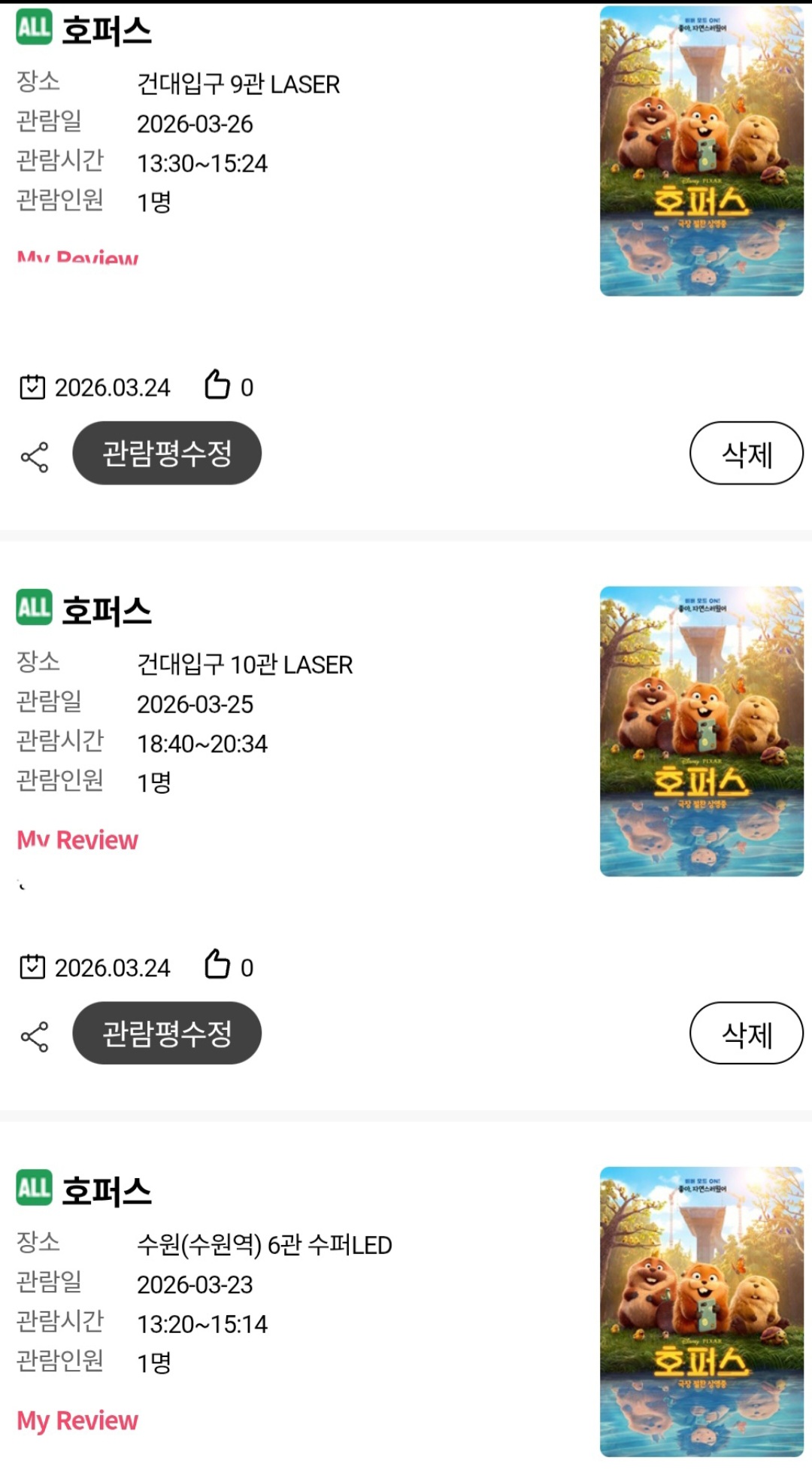This screenshot has height=1476, width=812.
Task: Share the 건대입구 9관 LASER review
Action: point(35,457)
